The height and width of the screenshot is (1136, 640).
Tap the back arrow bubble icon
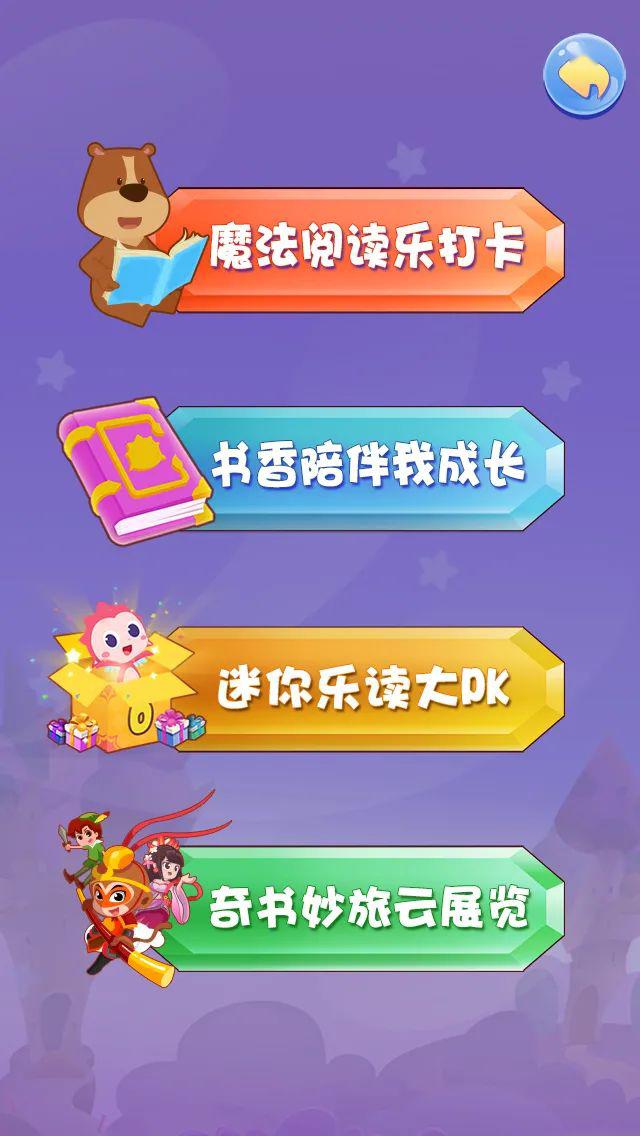point(584,75)
